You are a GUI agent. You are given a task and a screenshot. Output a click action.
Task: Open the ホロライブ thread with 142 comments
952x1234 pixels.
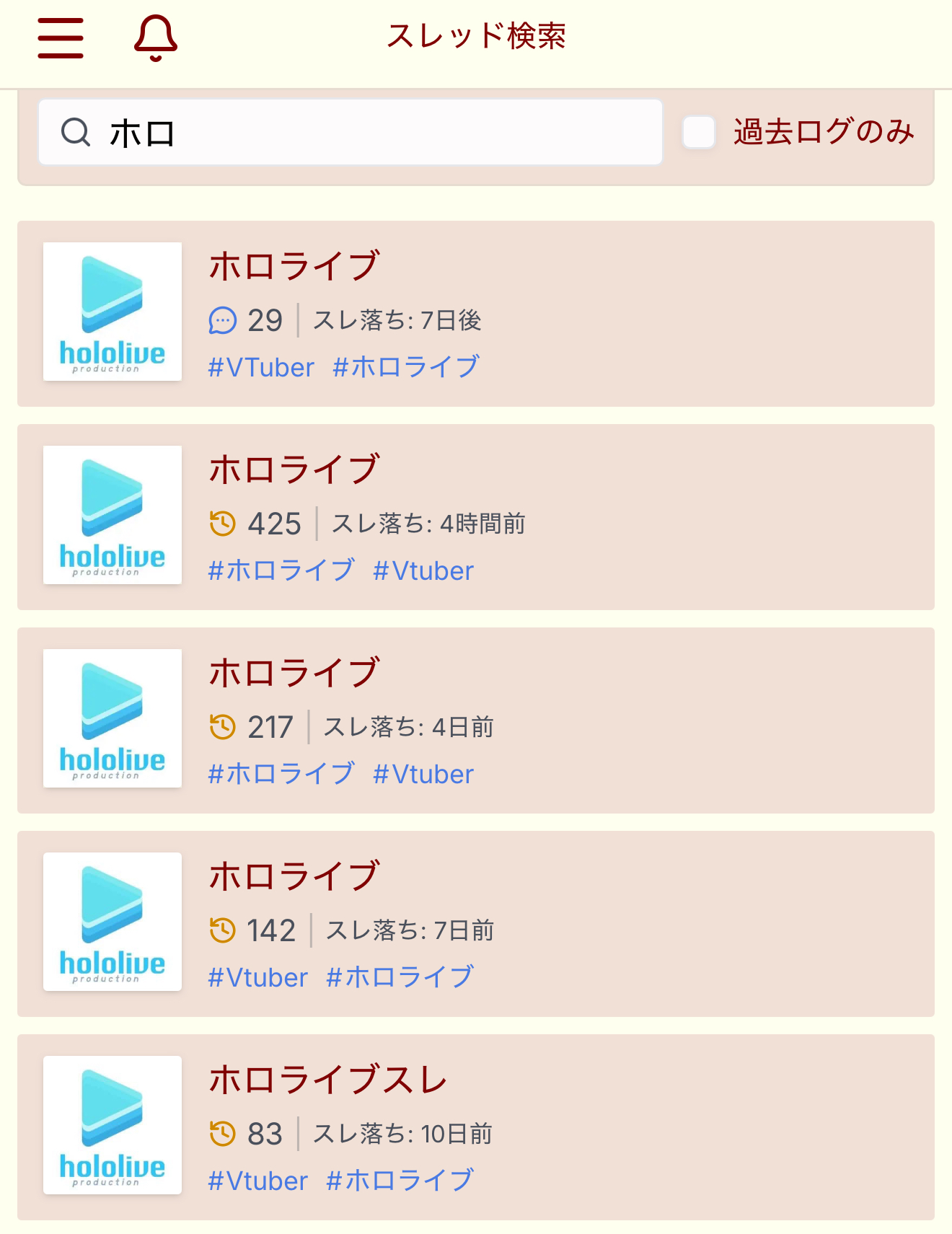[294, 876]
